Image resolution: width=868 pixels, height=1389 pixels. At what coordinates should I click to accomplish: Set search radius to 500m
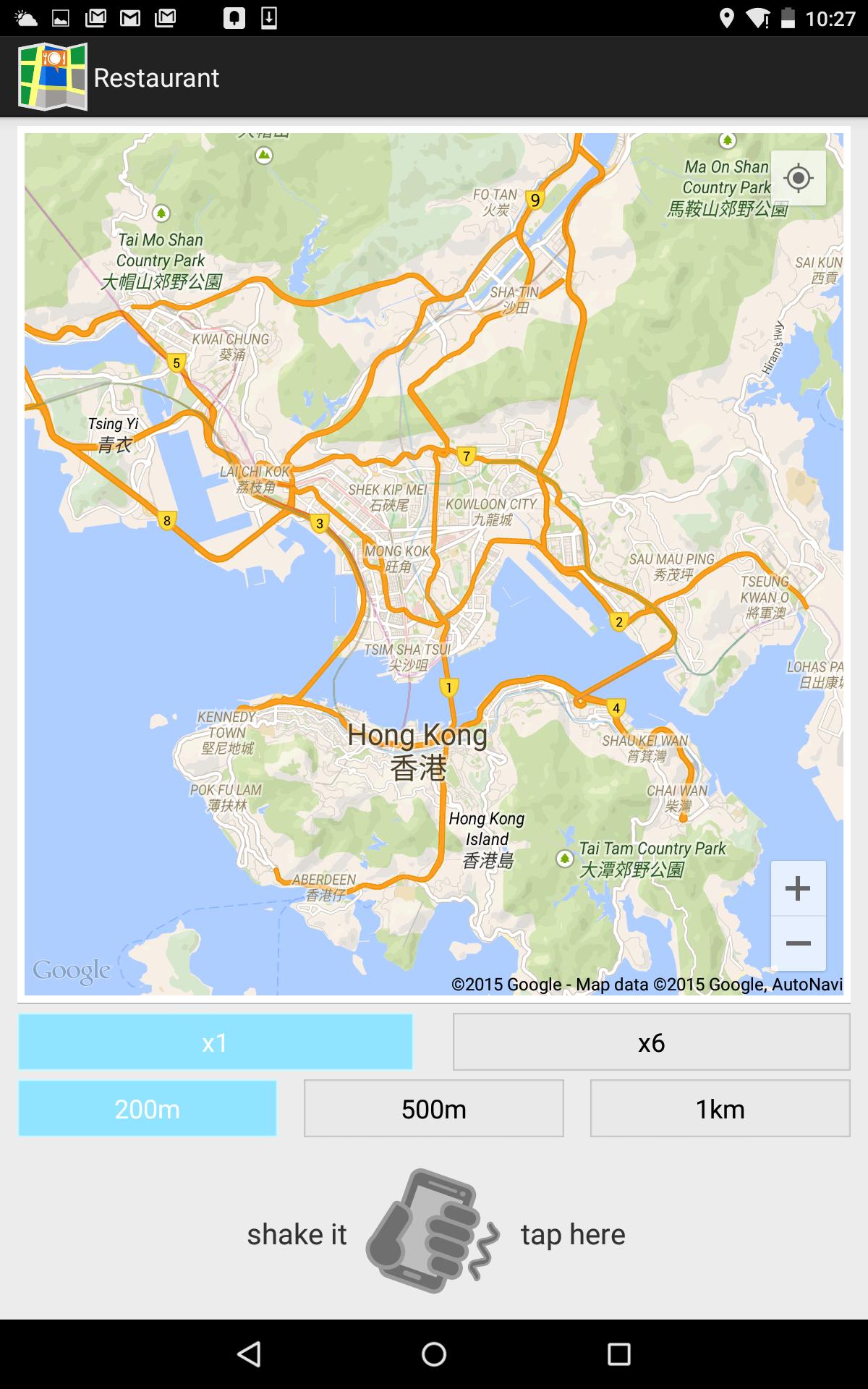[x=434, y=1108]
